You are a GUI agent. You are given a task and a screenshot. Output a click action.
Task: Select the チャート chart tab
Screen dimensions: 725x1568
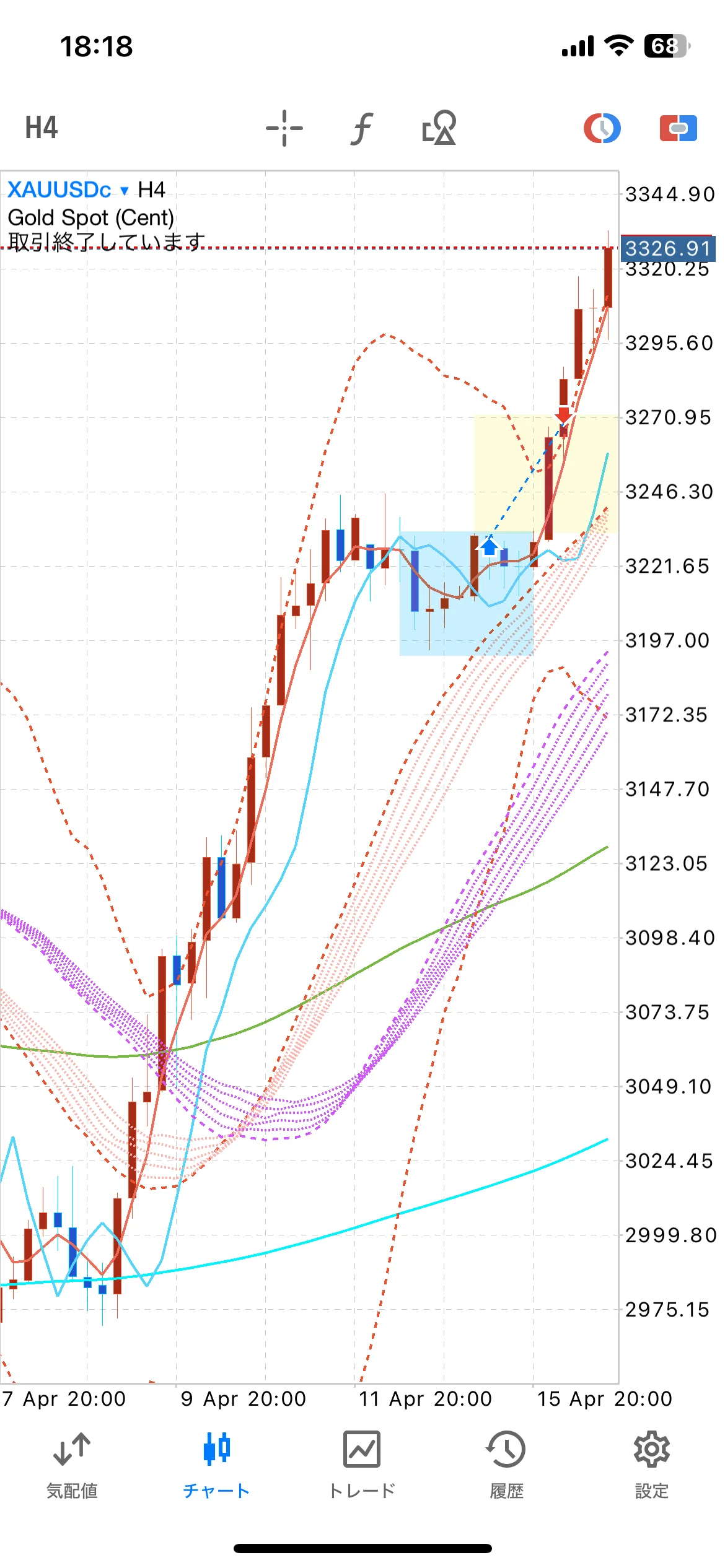tap(216, 1465)
